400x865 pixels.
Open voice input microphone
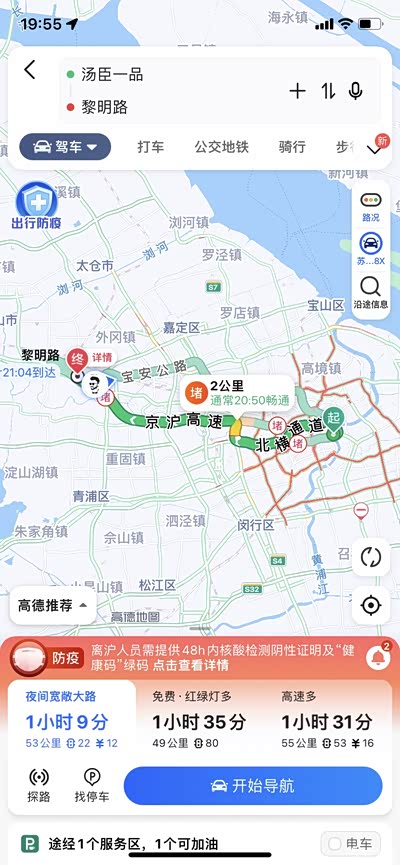(356, 91)
